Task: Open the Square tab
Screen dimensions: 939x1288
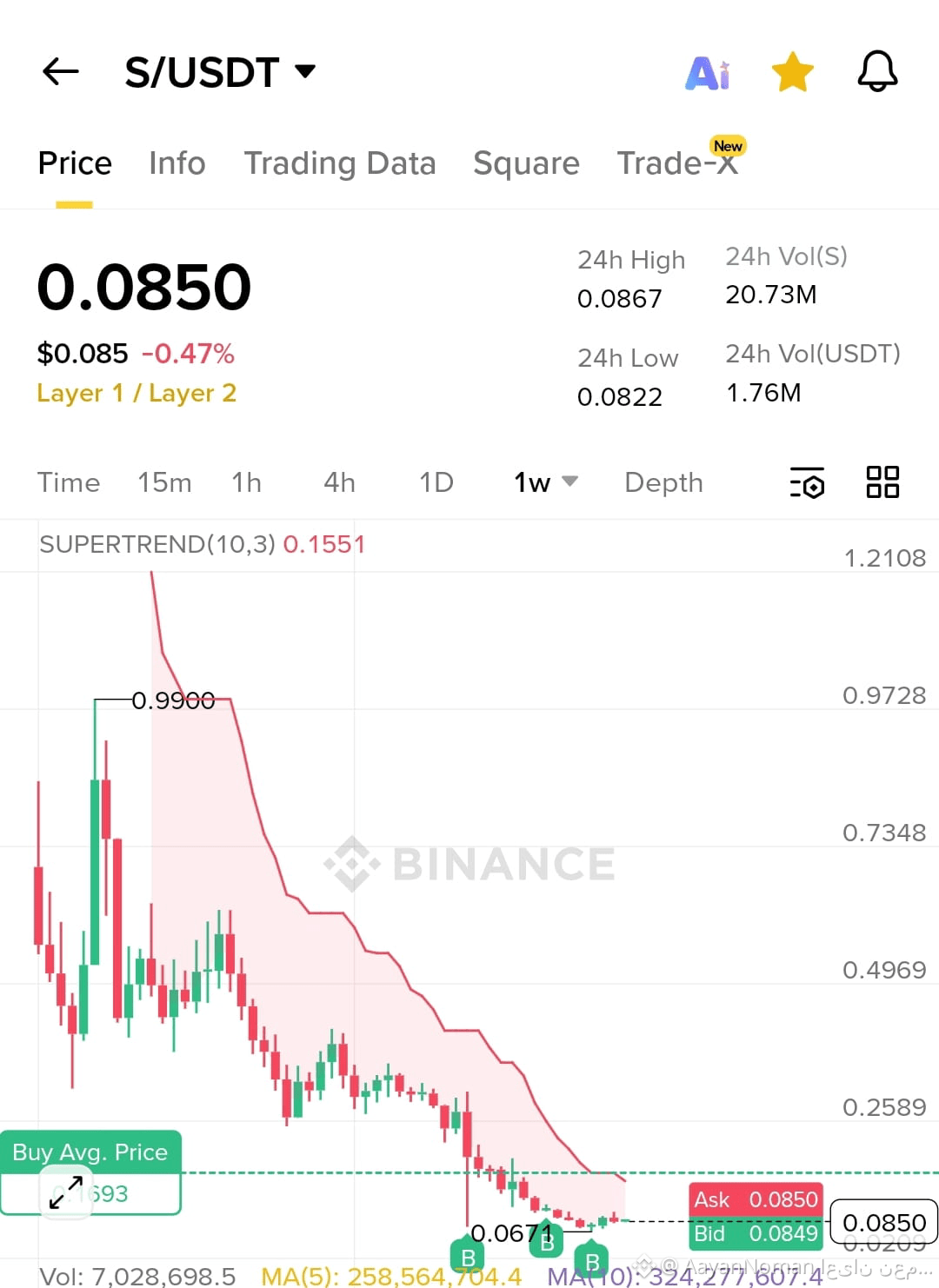Action: click(526, 163)
